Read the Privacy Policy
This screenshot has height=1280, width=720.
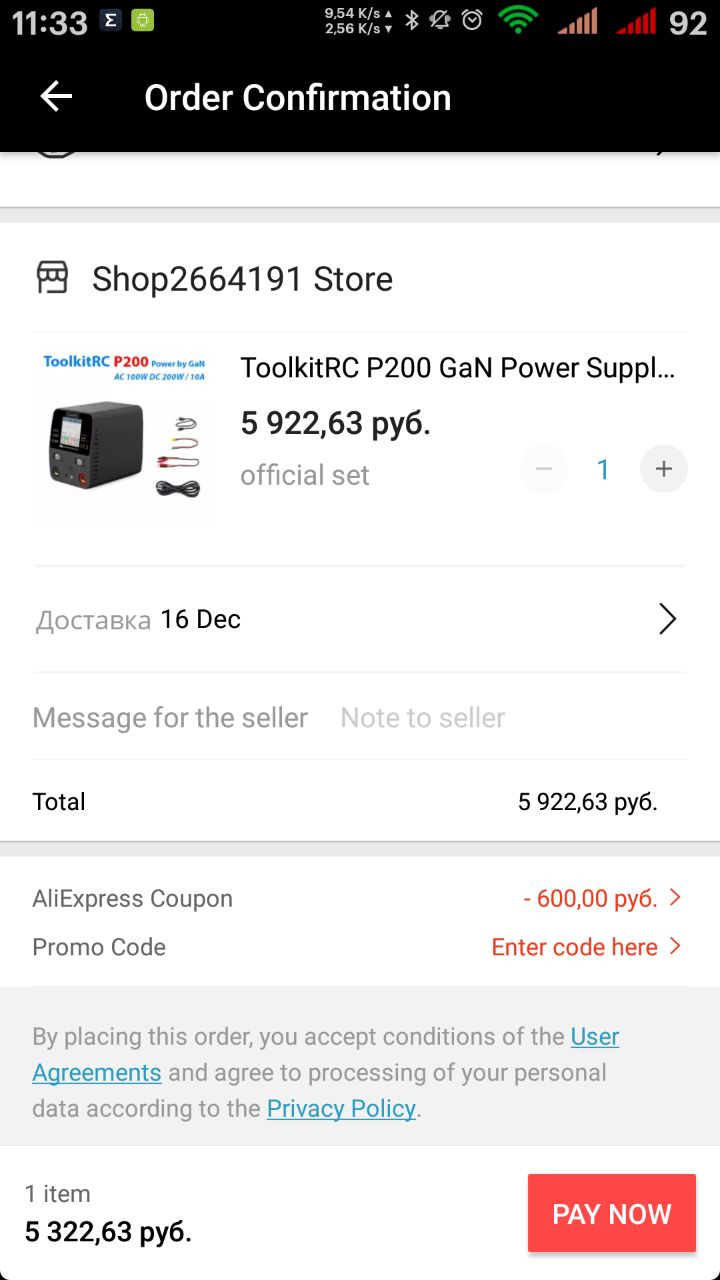click(x=341, y=1108)
